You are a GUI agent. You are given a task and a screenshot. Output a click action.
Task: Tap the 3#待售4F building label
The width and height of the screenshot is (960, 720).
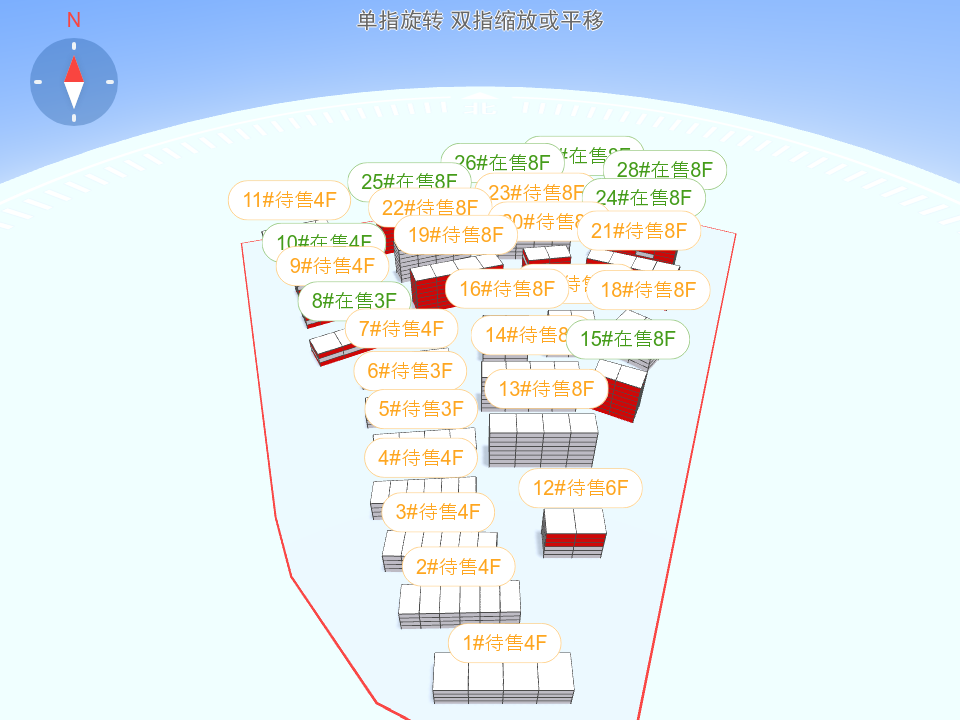pos(438,512)
